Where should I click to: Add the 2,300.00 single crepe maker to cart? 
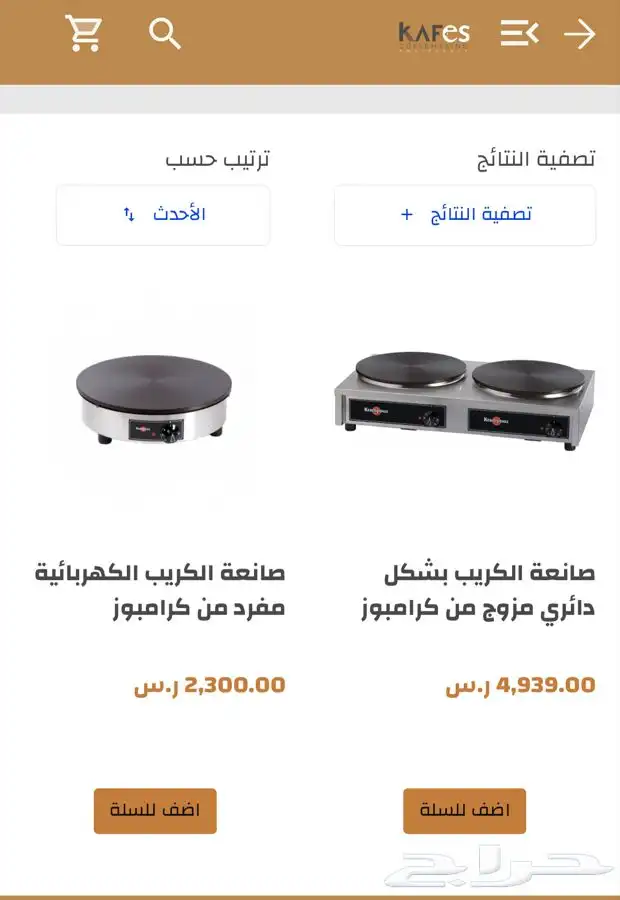click(155, 810)
